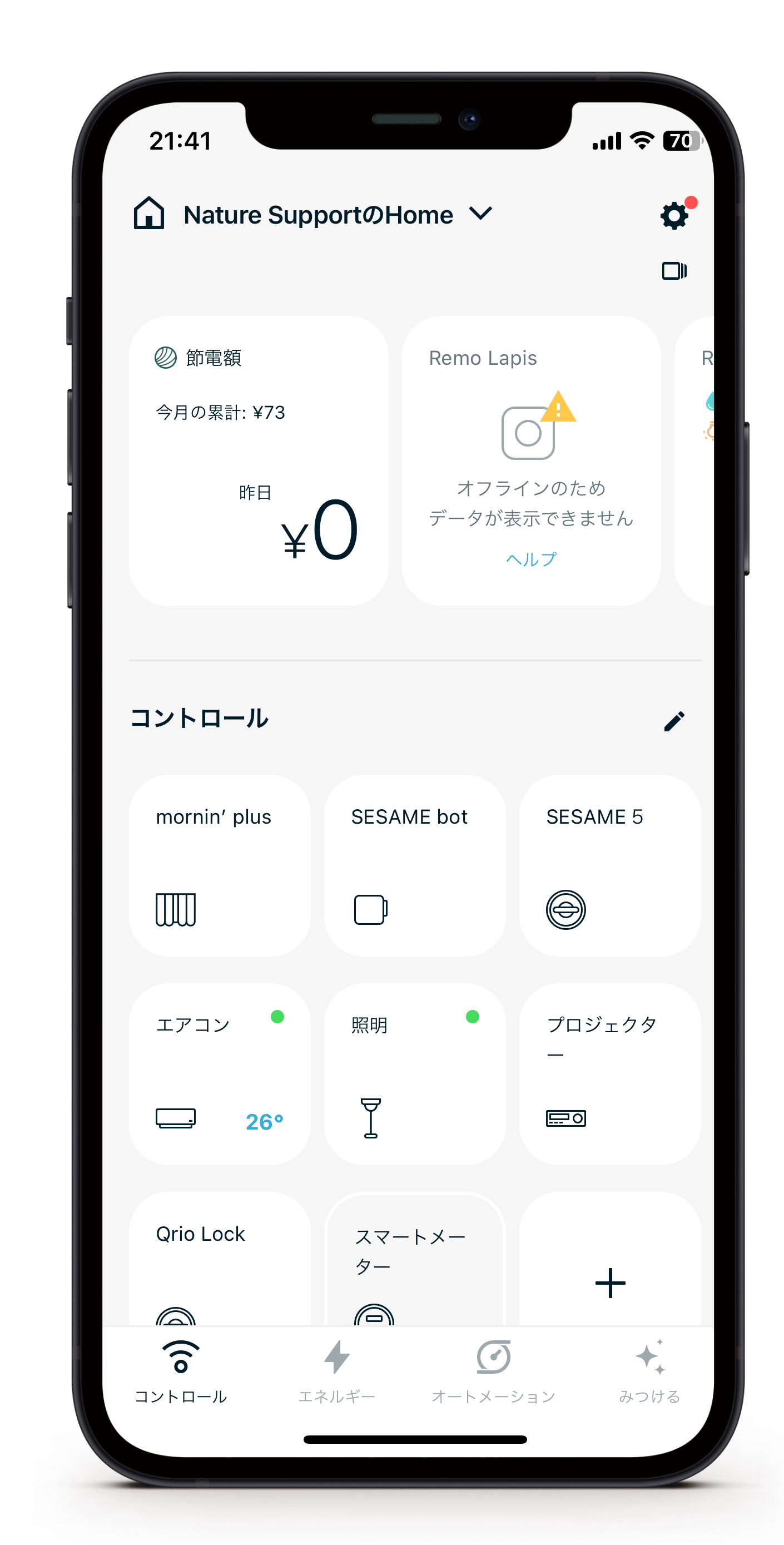
Task: Edit the コントロール section with pencil
Action: click(x=673, y=721)
